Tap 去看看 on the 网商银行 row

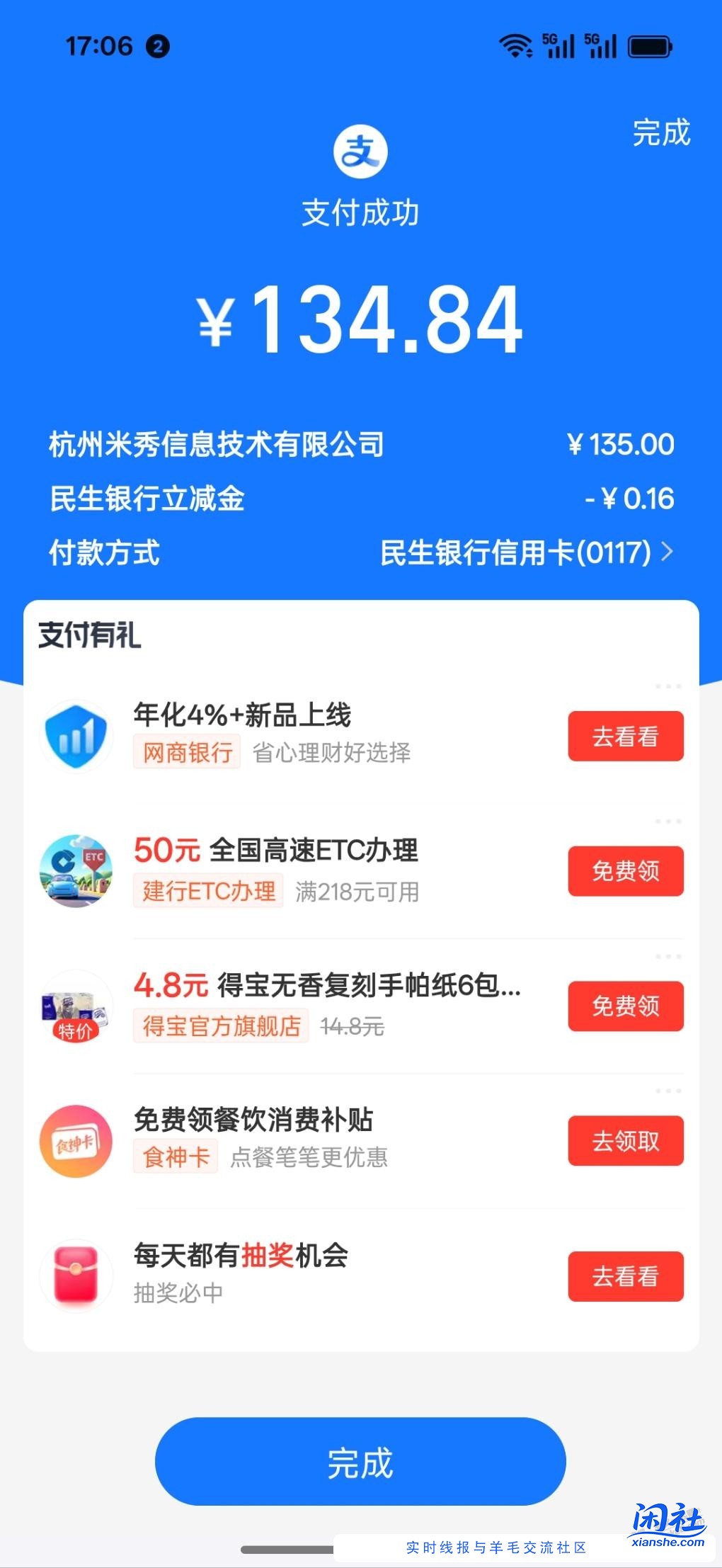(625, 737)
